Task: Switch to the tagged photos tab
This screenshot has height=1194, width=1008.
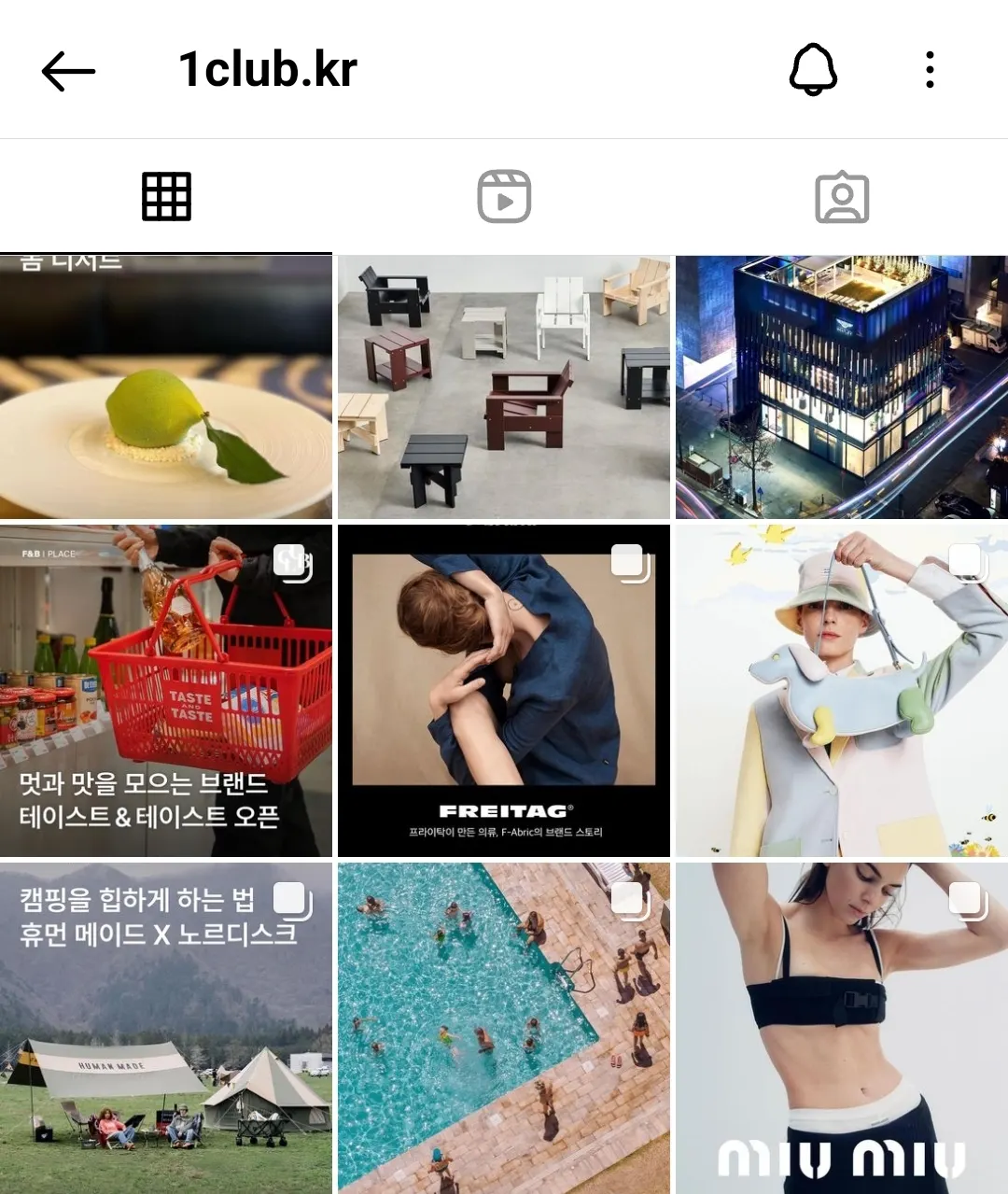Action: (x=842, y=197)
